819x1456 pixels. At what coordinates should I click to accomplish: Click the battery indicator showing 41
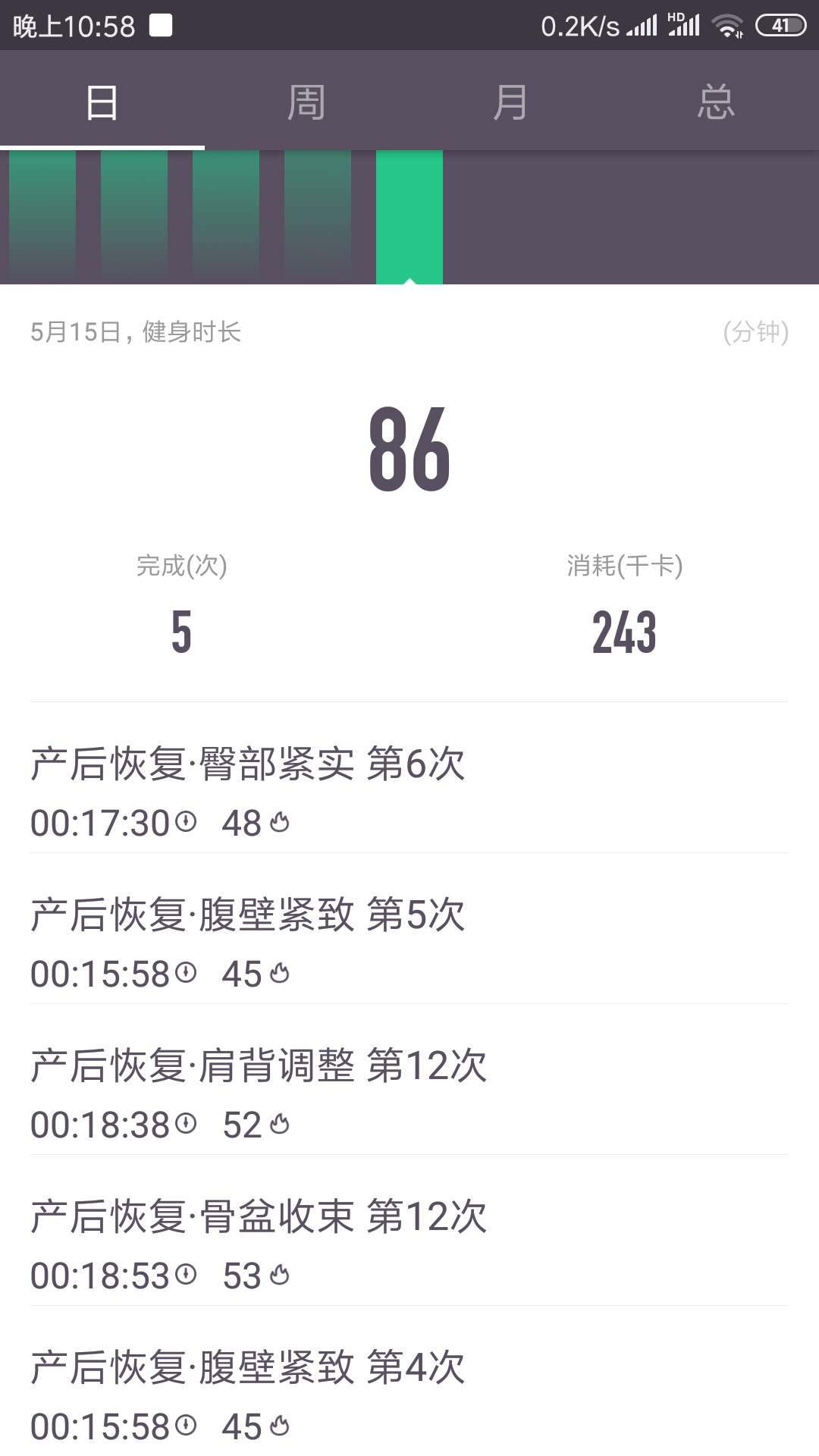(783, 24)
